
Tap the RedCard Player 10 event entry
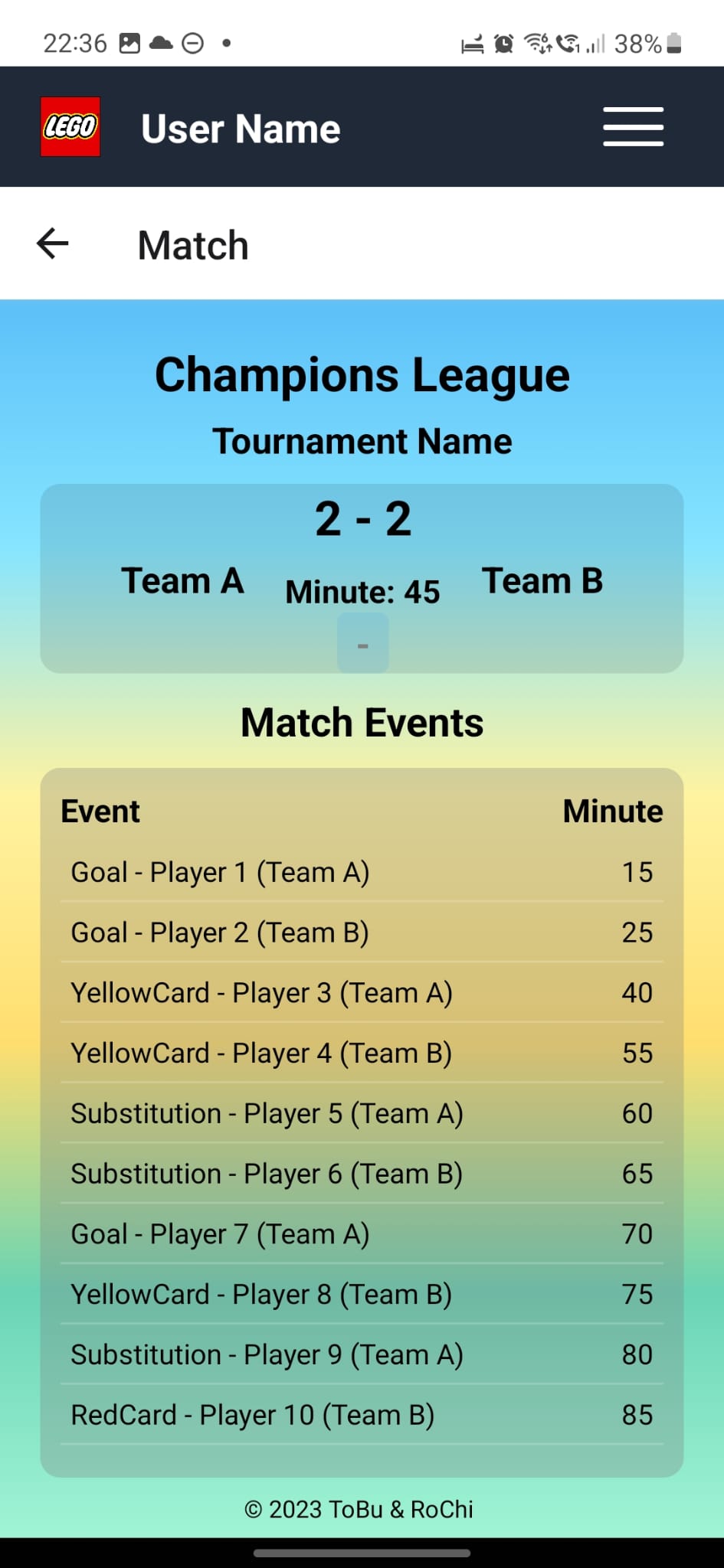click(362, 1415)
